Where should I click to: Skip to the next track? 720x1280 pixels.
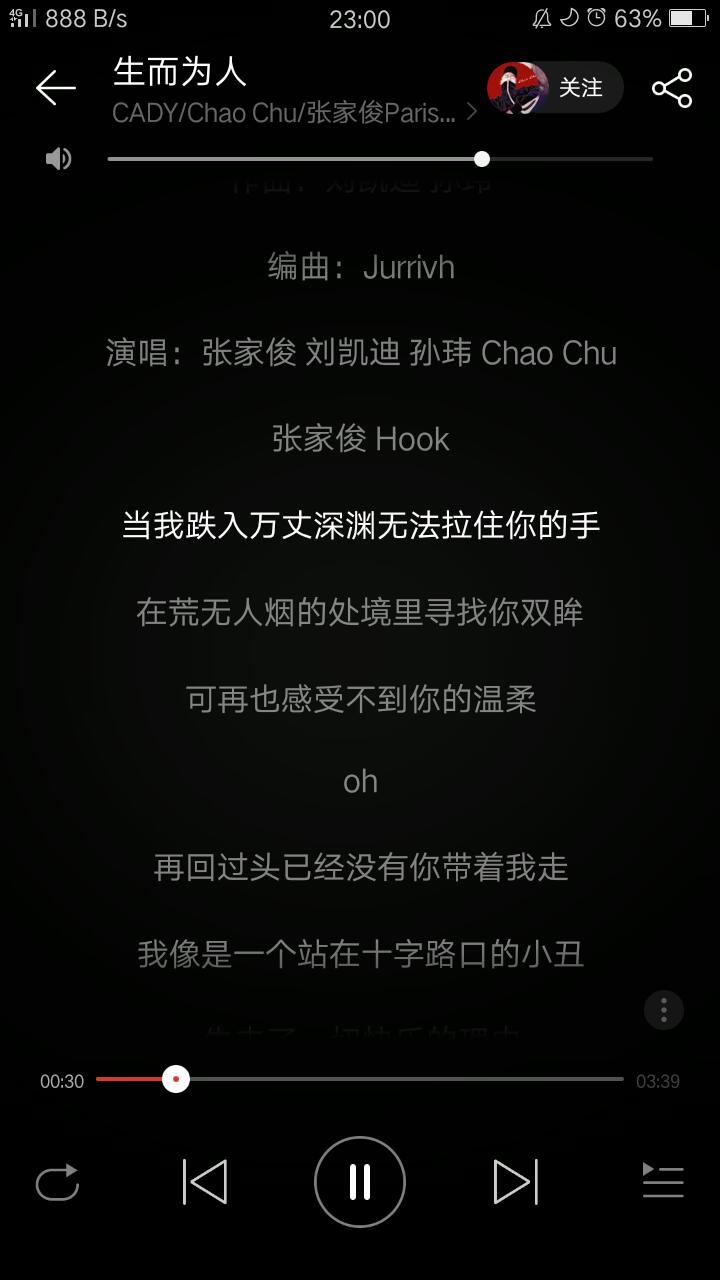coord(516,1182)
